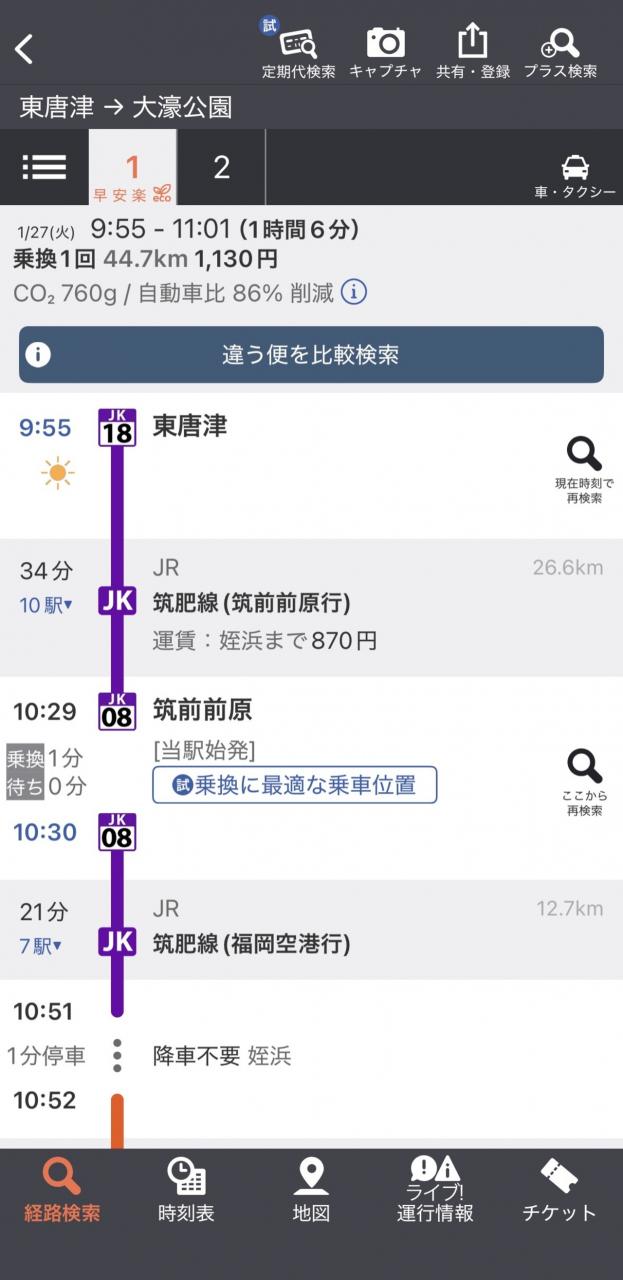Tap 違う便を比較検索 button
The image size is (623, 1280).
[x=311, y=355]
